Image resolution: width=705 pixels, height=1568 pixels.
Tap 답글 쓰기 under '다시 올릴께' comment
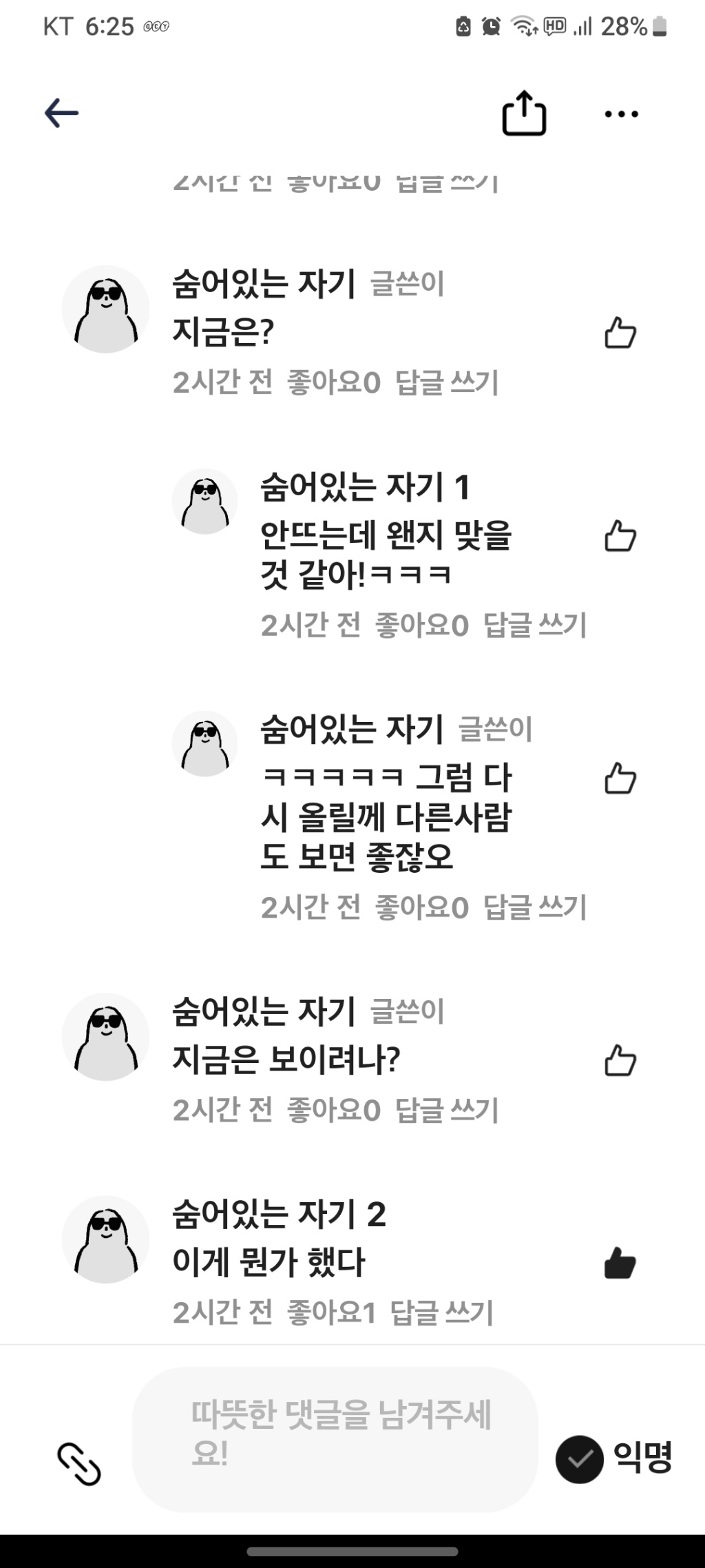[534, 907]
